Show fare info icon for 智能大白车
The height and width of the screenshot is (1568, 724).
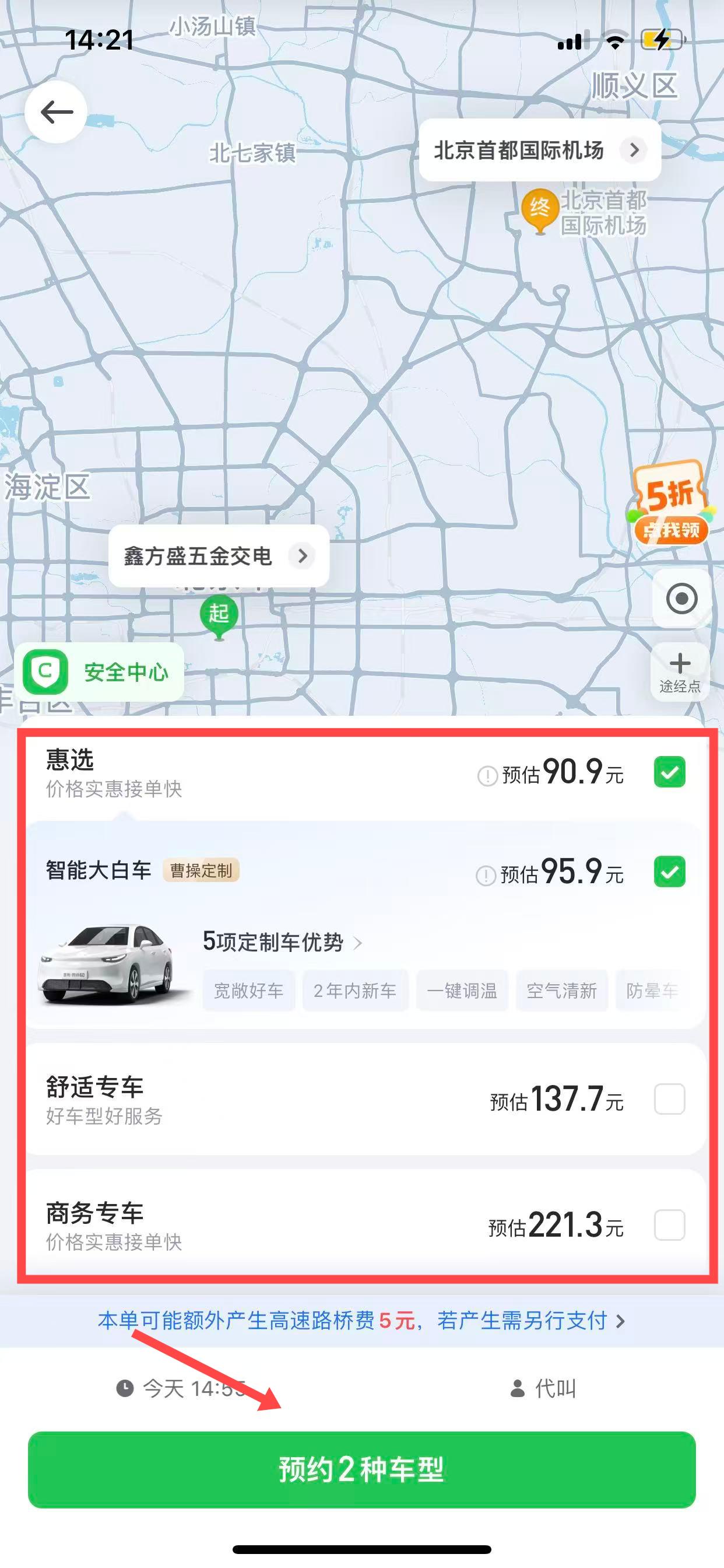click(x=486, y=876)
